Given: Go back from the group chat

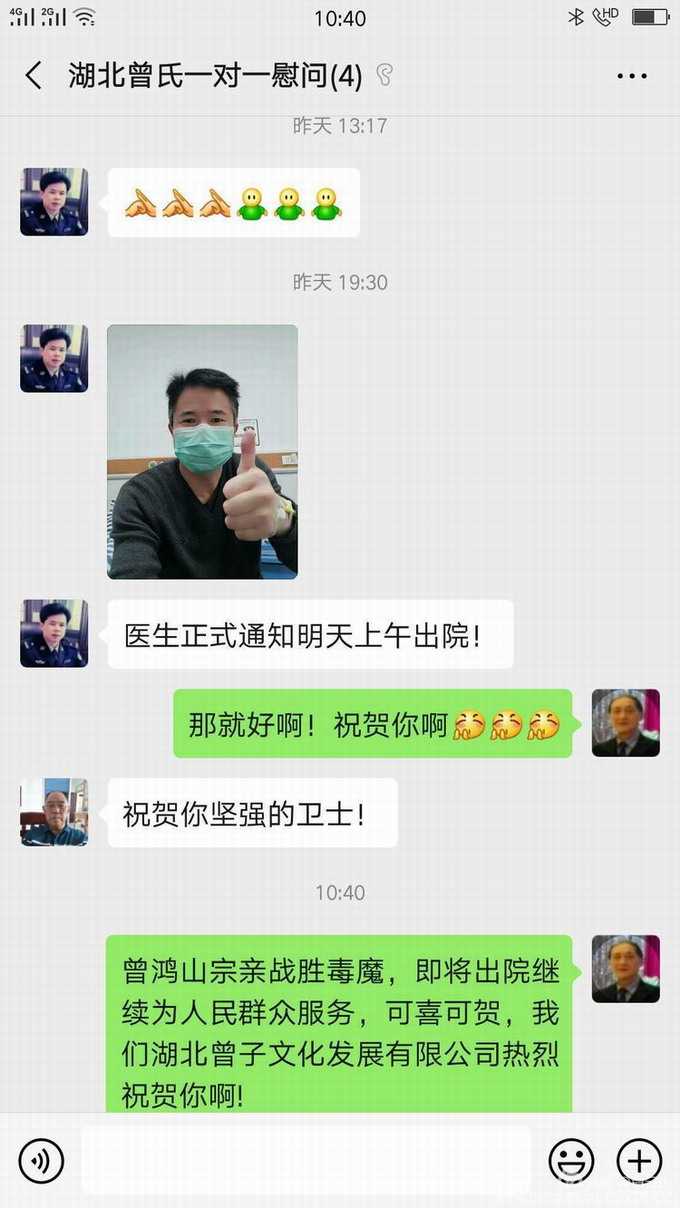Looking at the screenshot, I should click(34, 75).
